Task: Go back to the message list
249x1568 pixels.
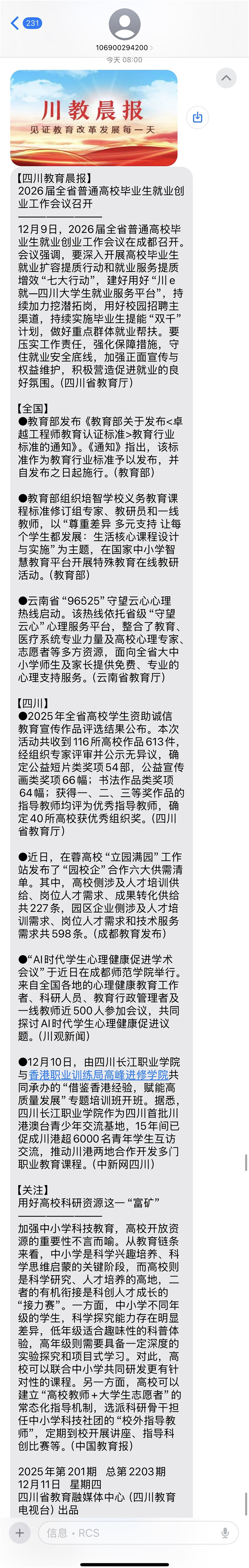Action: click(24, 23)
